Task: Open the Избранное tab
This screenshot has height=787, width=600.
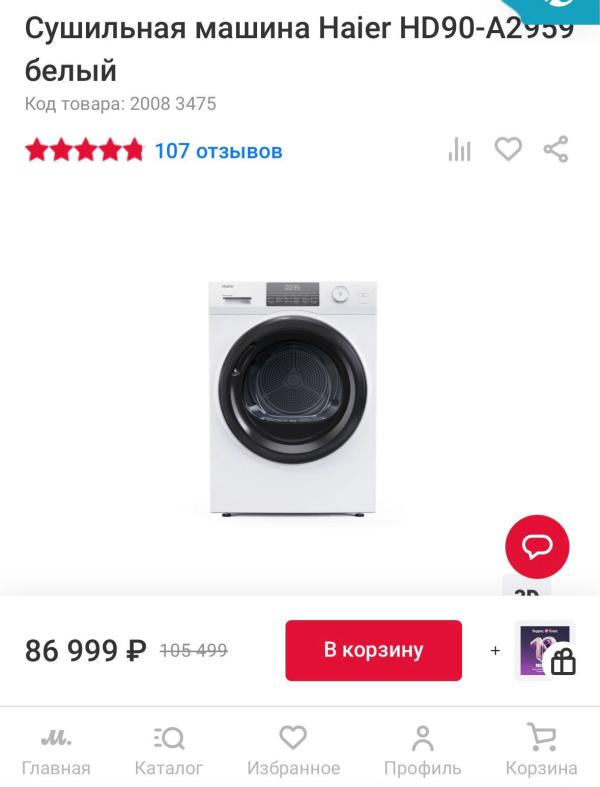Action: (x=293, y=751)
